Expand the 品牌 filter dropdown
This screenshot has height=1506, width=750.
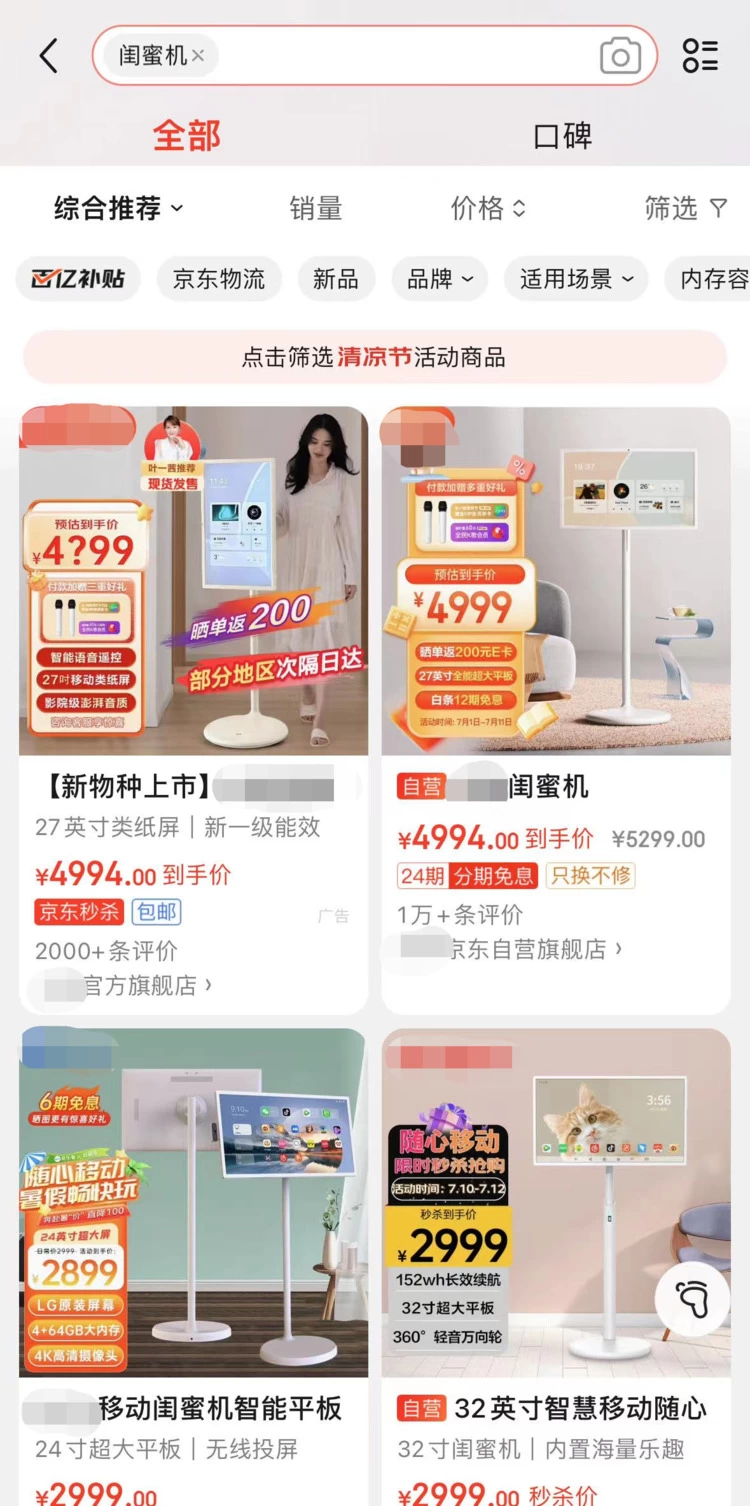pyautogui.click(x=439, y=279)
